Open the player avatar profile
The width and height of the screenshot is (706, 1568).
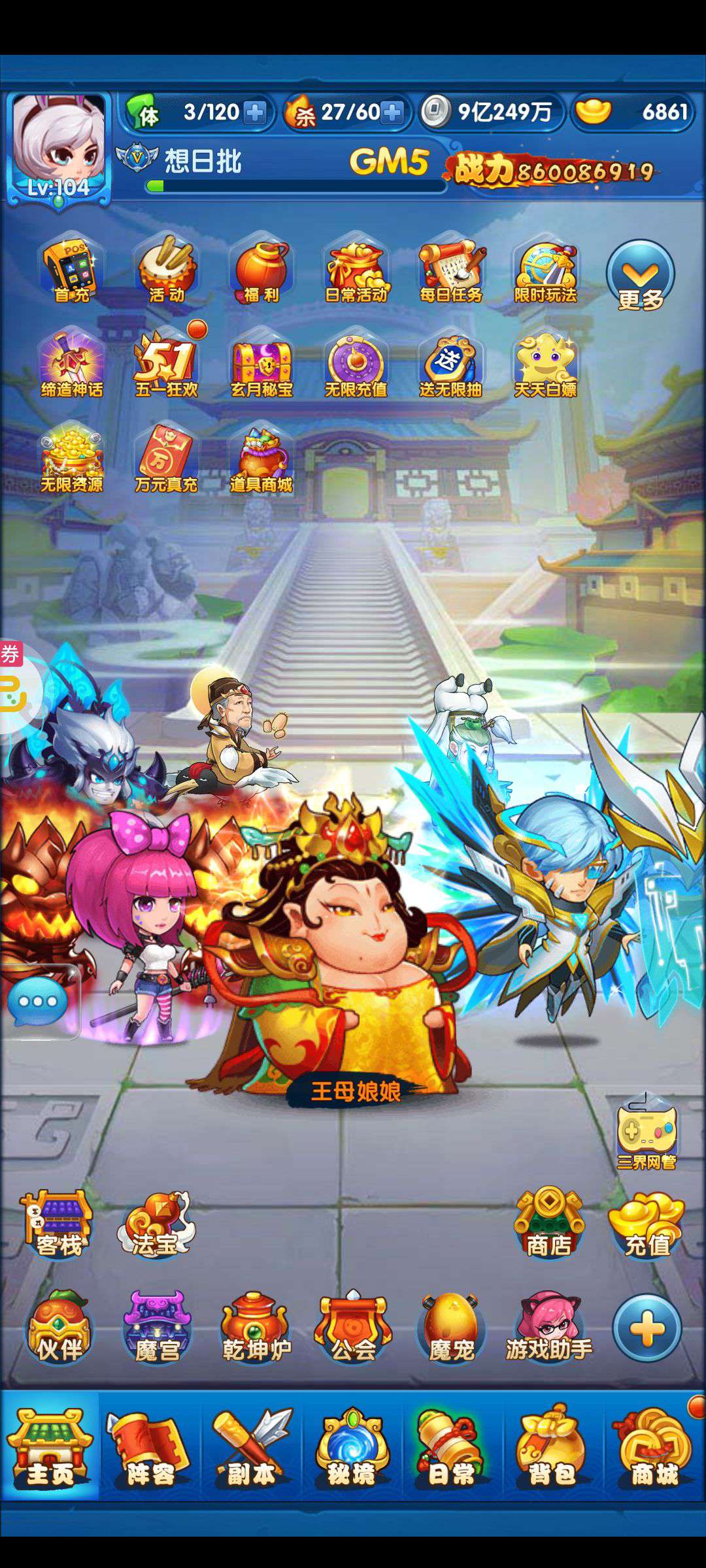59,148
